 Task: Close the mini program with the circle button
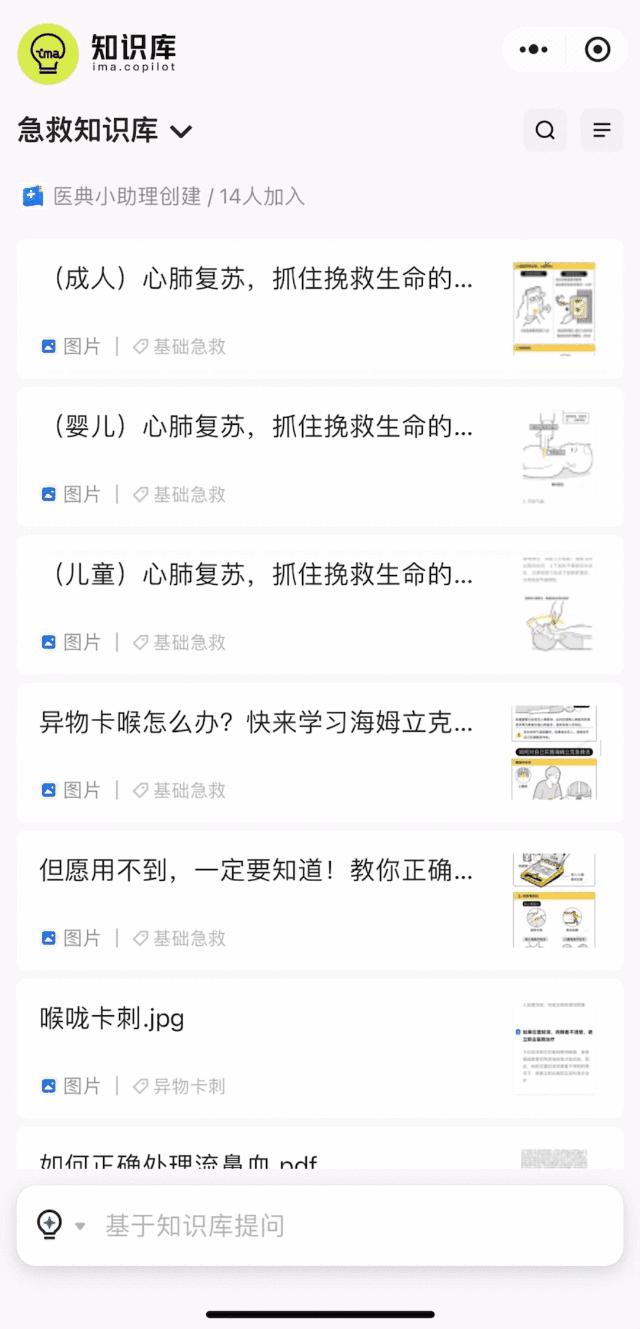coord(597,49)
